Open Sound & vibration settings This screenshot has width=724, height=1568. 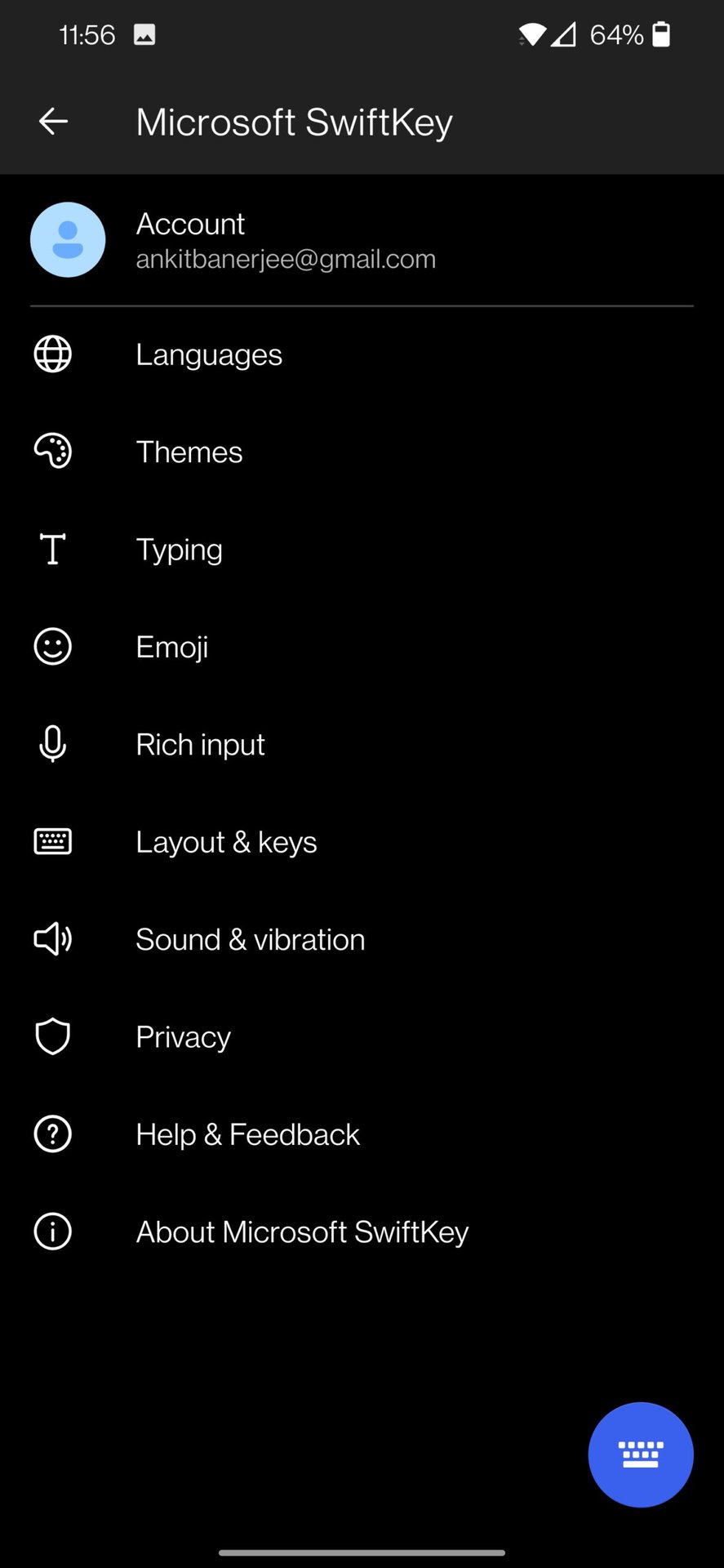(250, 939)
